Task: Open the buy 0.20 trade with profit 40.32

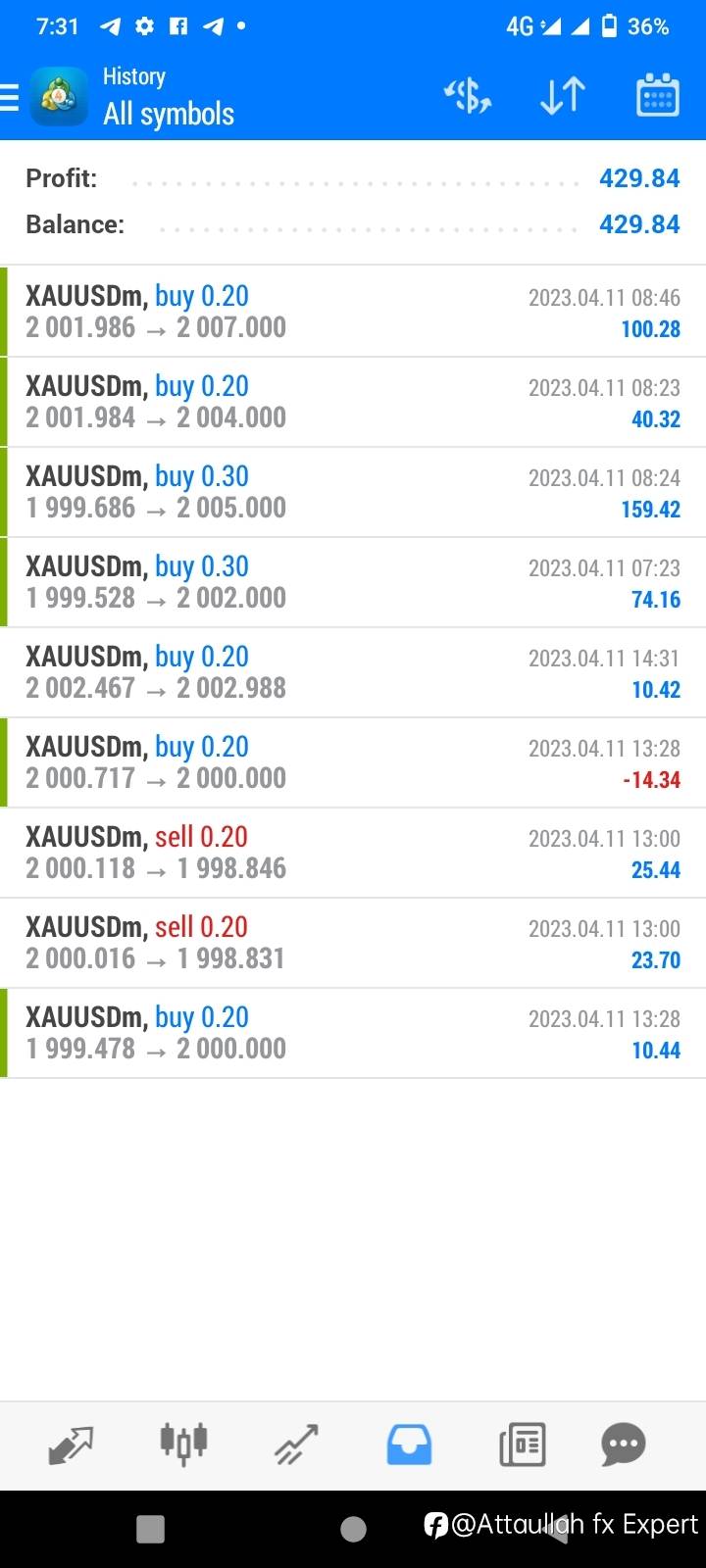Action: [353, 402]
